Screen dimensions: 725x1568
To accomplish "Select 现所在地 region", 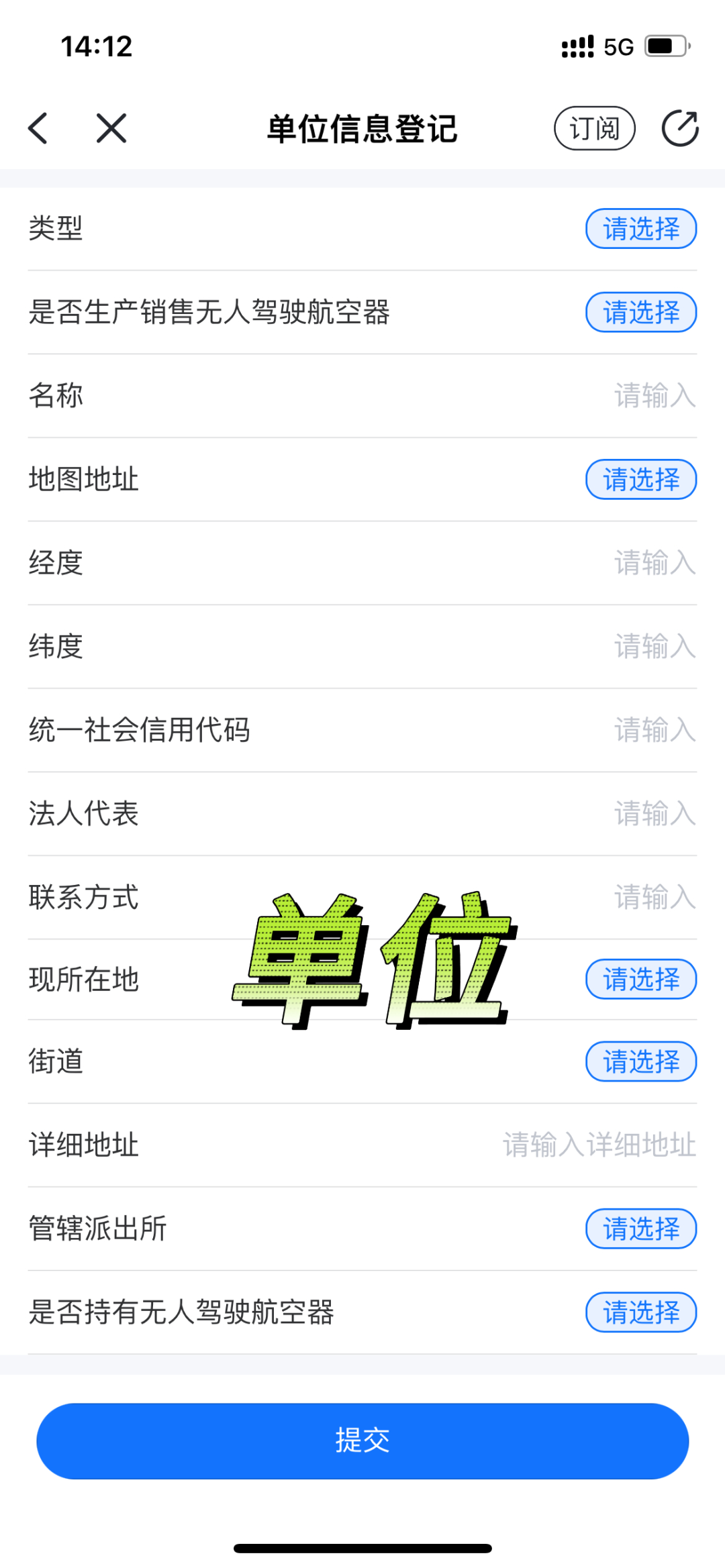I will (640, 980).
